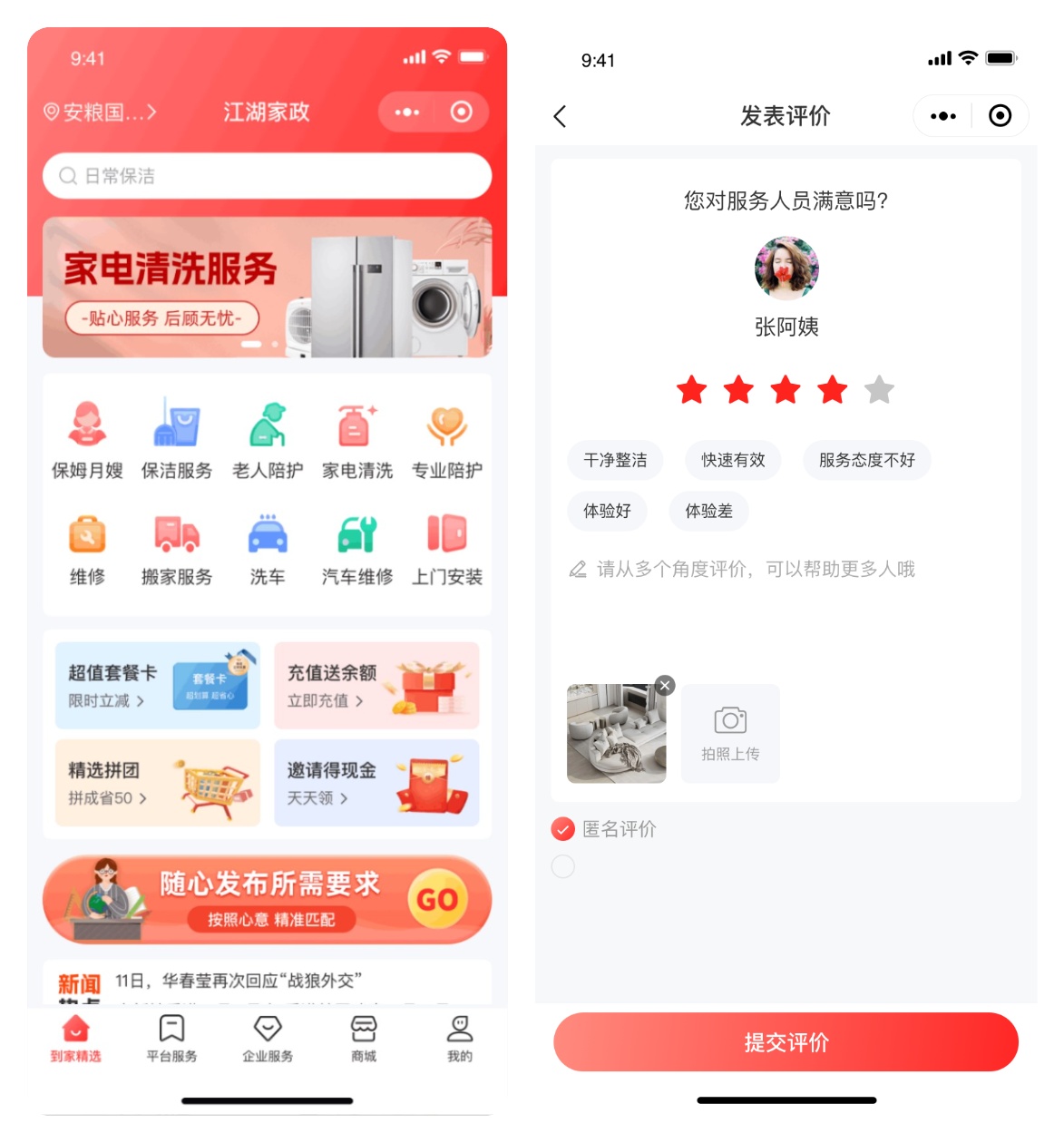
Task: Switch to the 商城 tab
Action: tap(364, 1038)
